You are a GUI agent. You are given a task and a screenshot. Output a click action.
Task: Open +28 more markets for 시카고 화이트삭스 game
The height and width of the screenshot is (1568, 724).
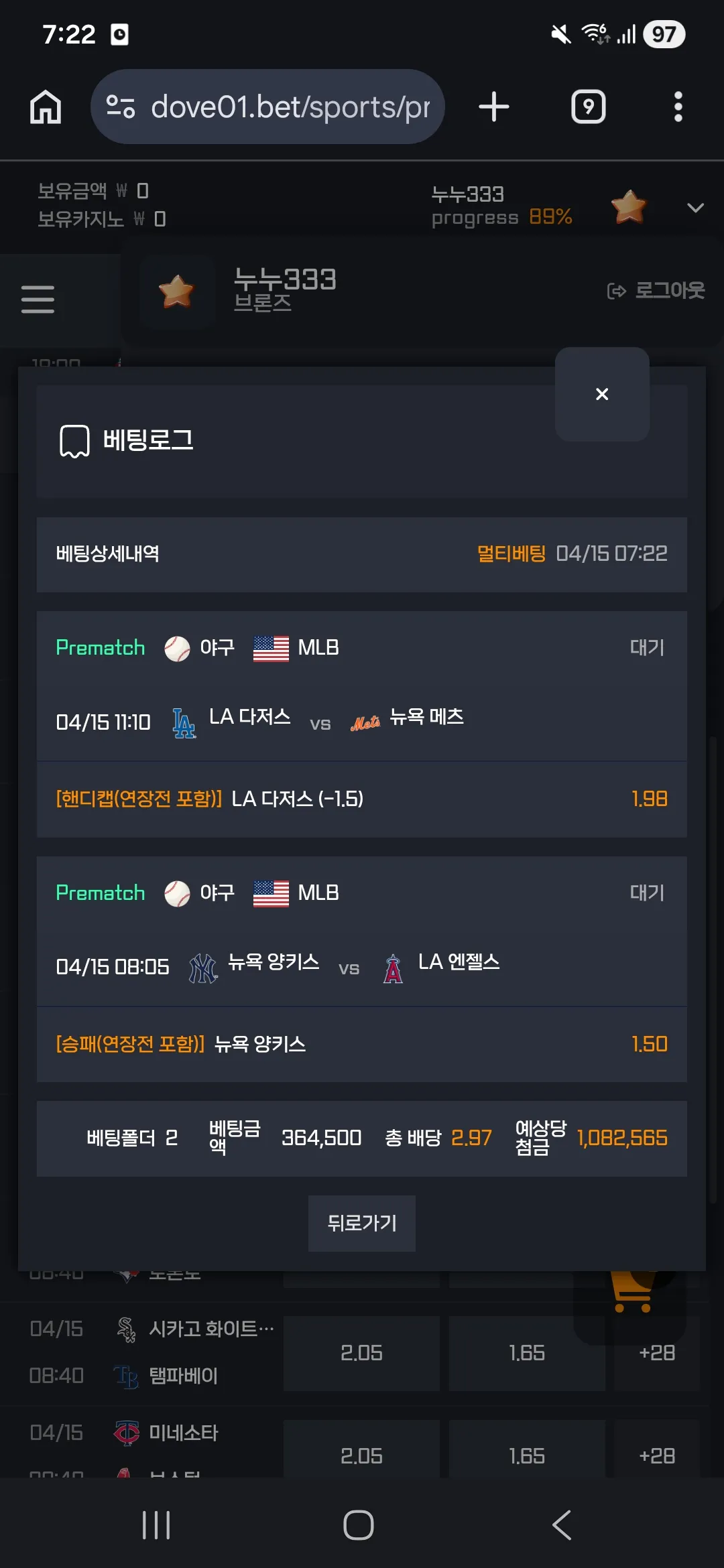[657, 1353]
